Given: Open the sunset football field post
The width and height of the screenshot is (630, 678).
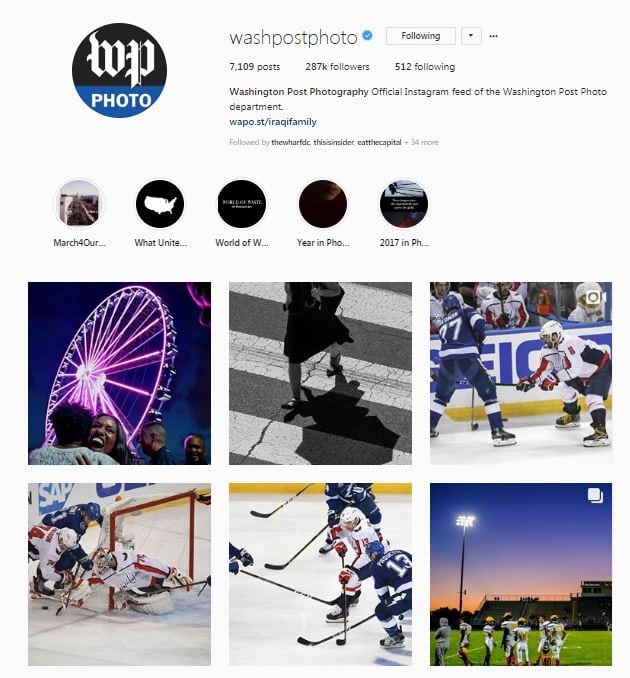Looking at the screenshot, I should click(520, 574).
